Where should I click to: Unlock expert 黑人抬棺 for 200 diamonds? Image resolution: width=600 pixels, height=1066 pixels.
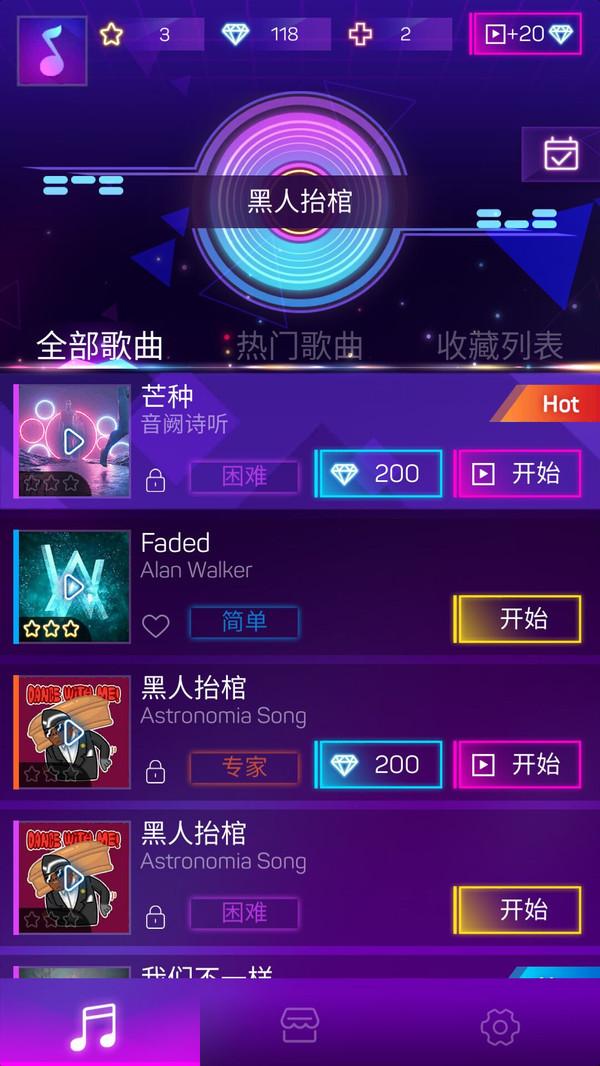pyautogui.click(x=378, y=765)
